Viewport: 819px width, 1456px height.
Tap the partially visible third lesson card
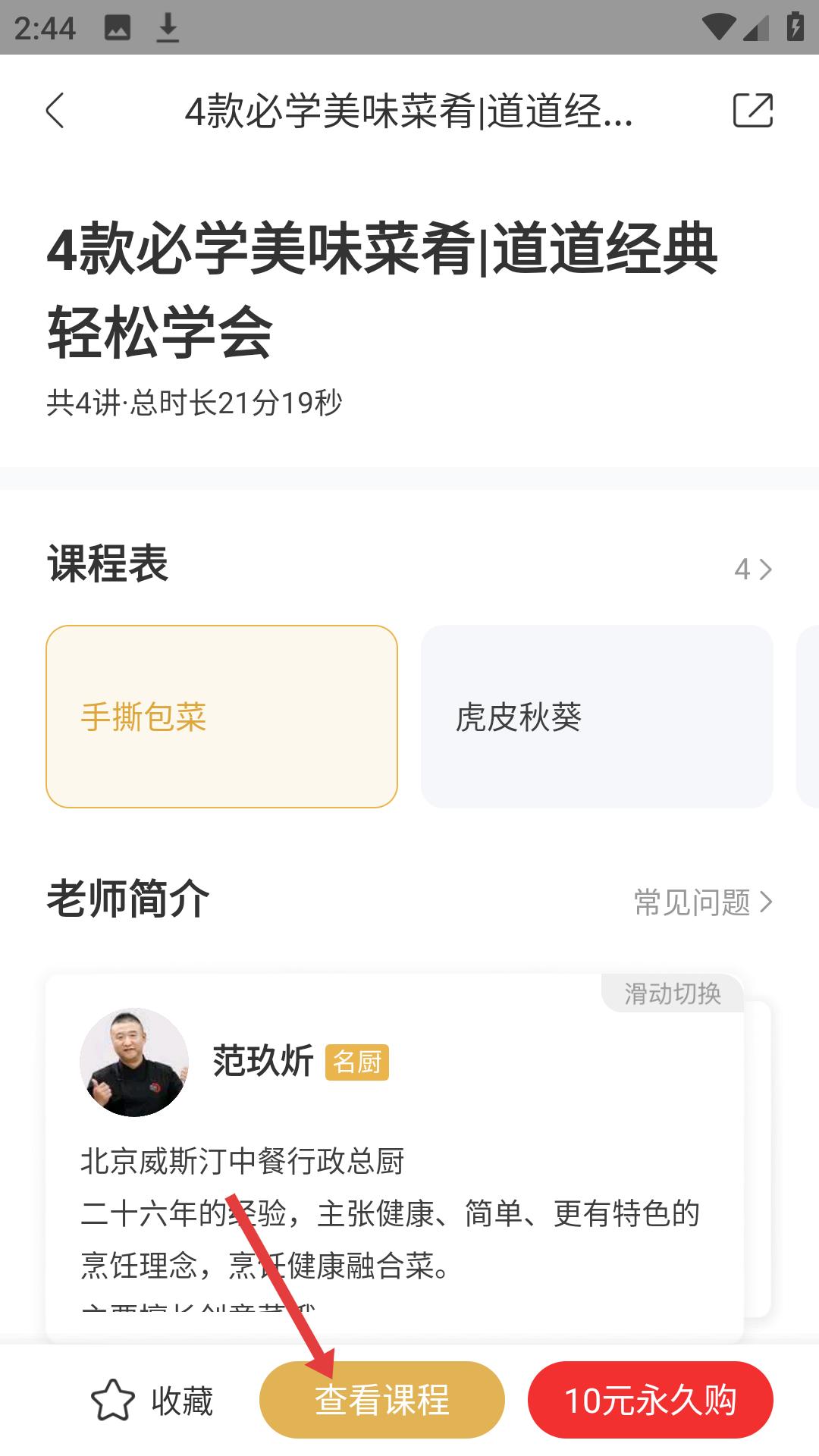(808, 715)
